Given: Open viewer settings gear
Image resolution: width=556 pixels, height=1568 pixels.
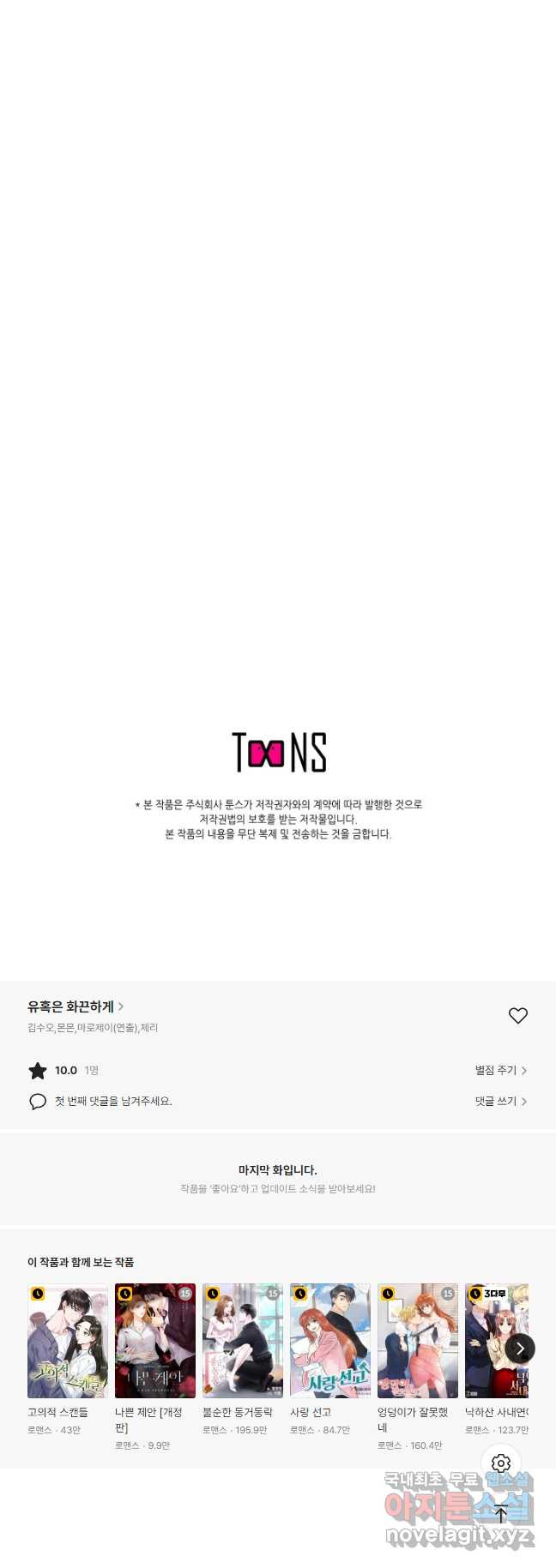Looking at the screenshot, I should click(x=501, y=1463).
